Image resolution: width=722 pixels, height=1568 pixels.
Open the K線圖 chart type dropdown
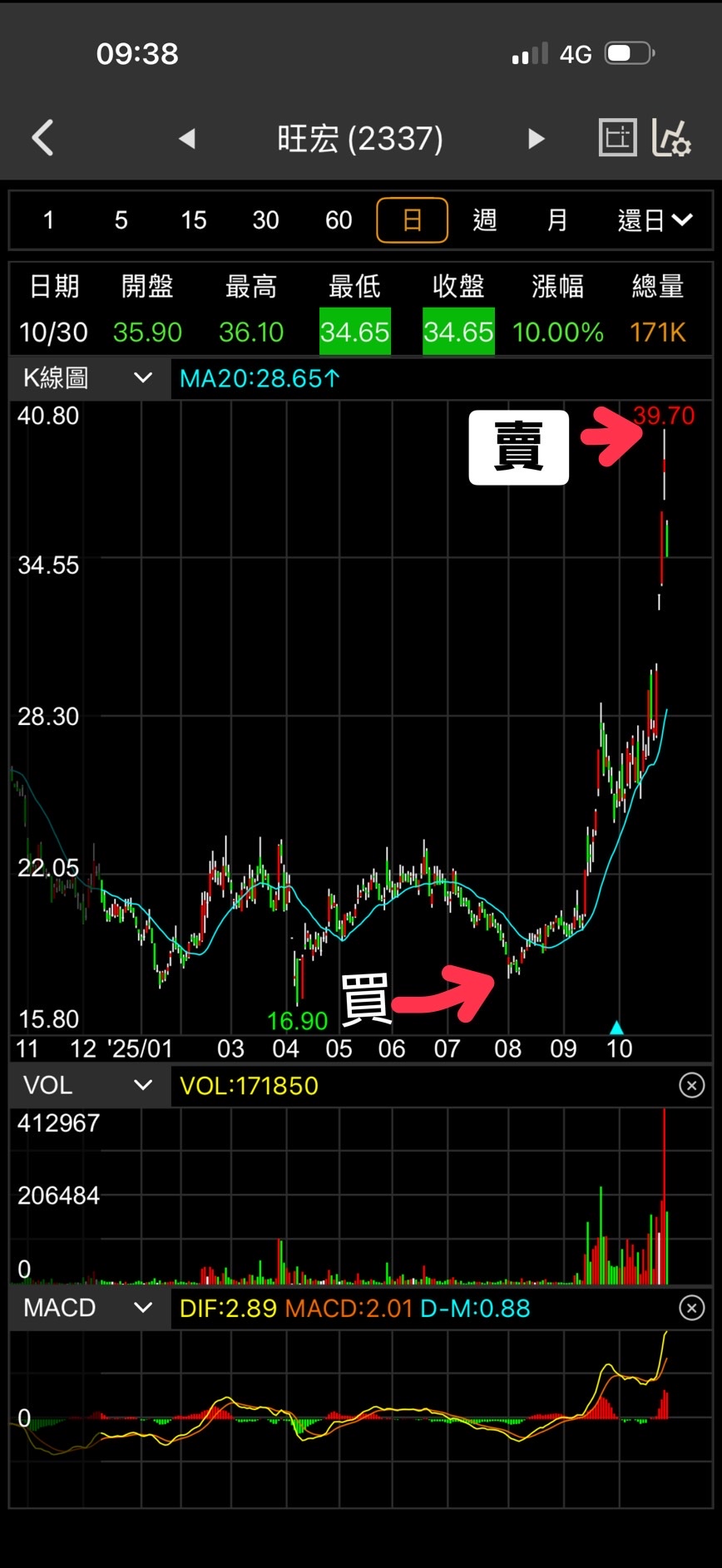coord(88,378)
